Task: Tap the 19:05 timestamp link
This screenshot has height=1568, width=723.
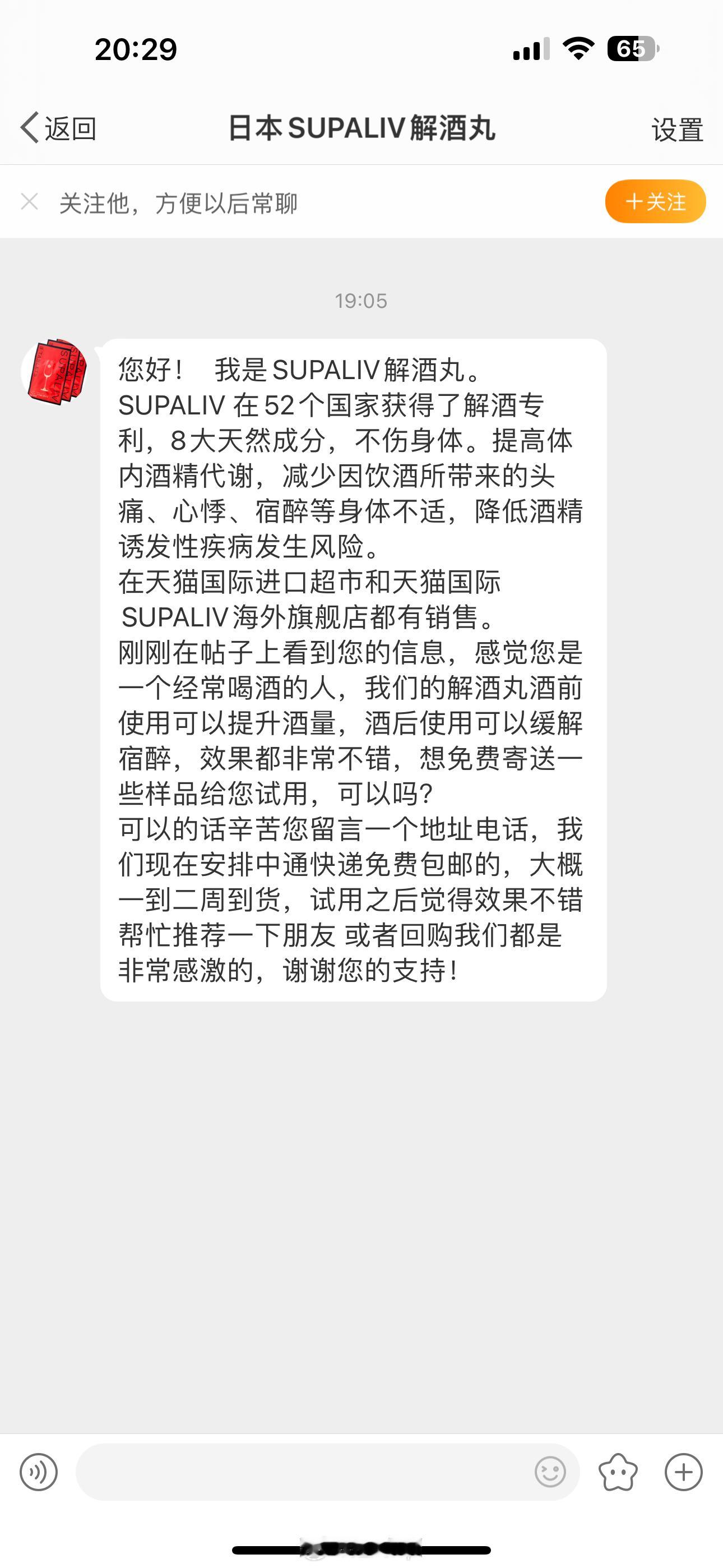Action: pos(361,299)
